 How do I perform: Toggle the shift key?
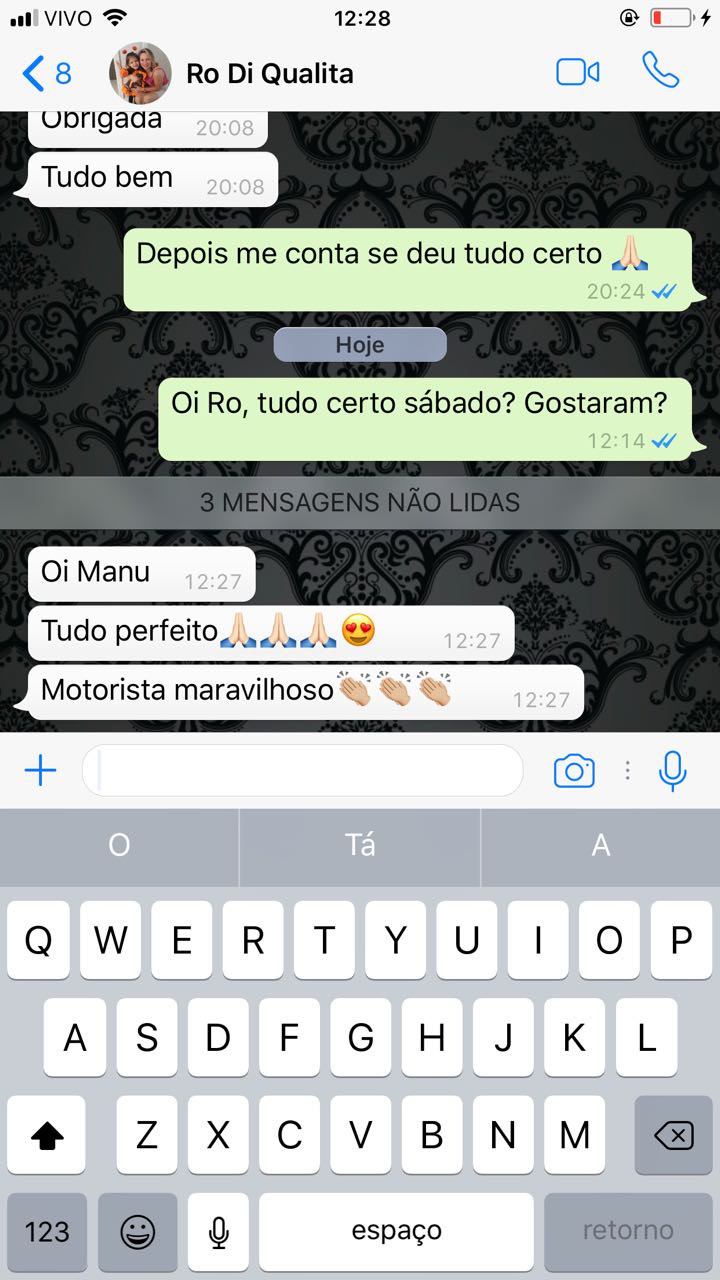point(47,1135)
